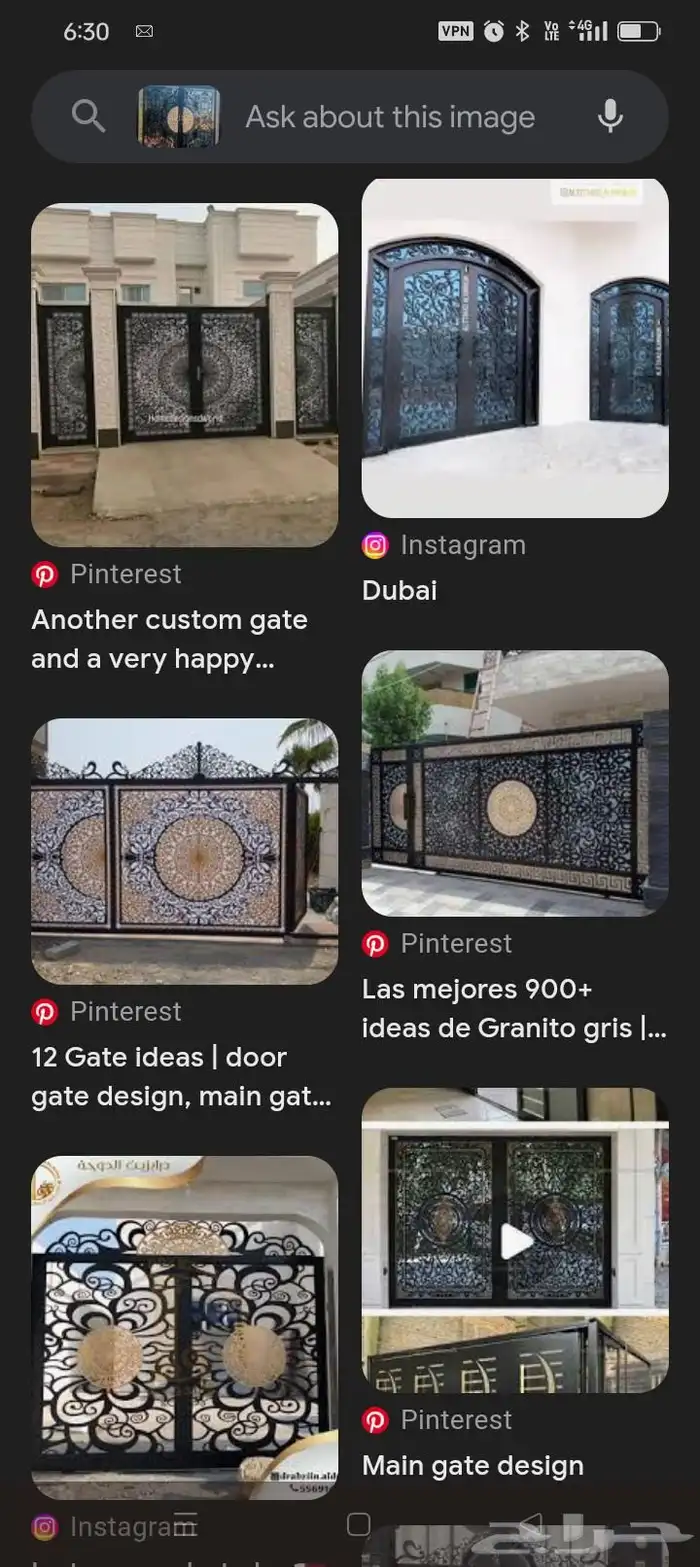The height and width of the screenshot is (1567, 700).
Task: Open the swirl-pattern gate Instagram result
Action: tap(184, 1328)
